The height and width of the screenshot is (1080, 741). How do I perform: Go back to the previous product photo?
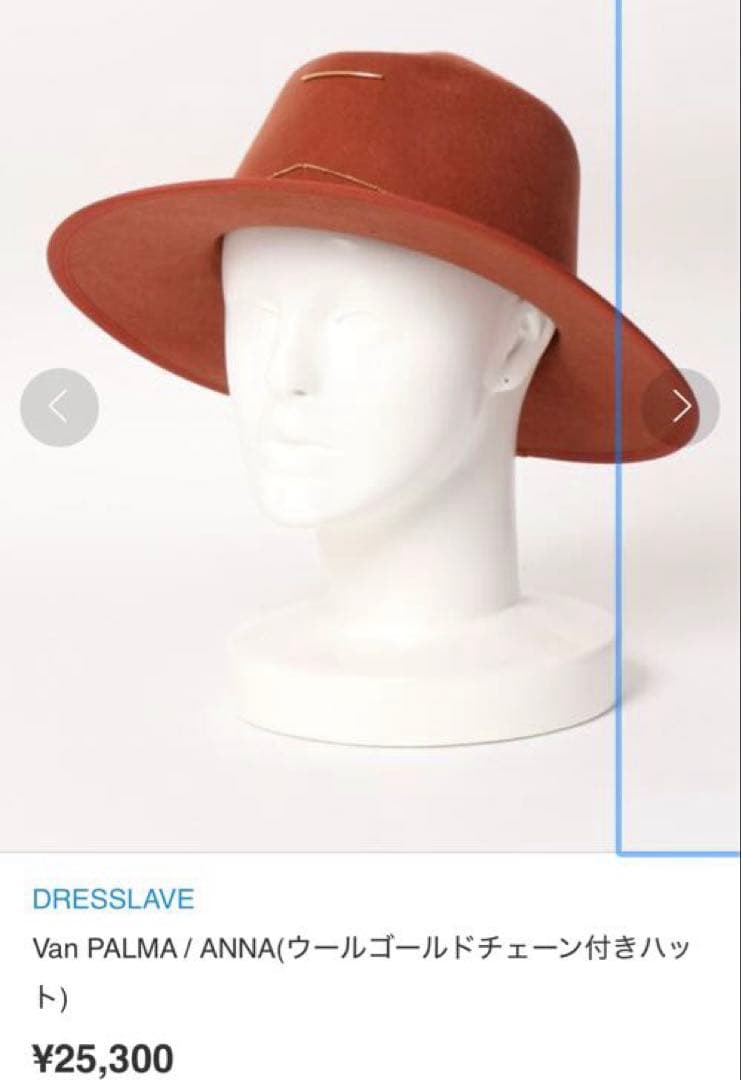click(59, 407)
